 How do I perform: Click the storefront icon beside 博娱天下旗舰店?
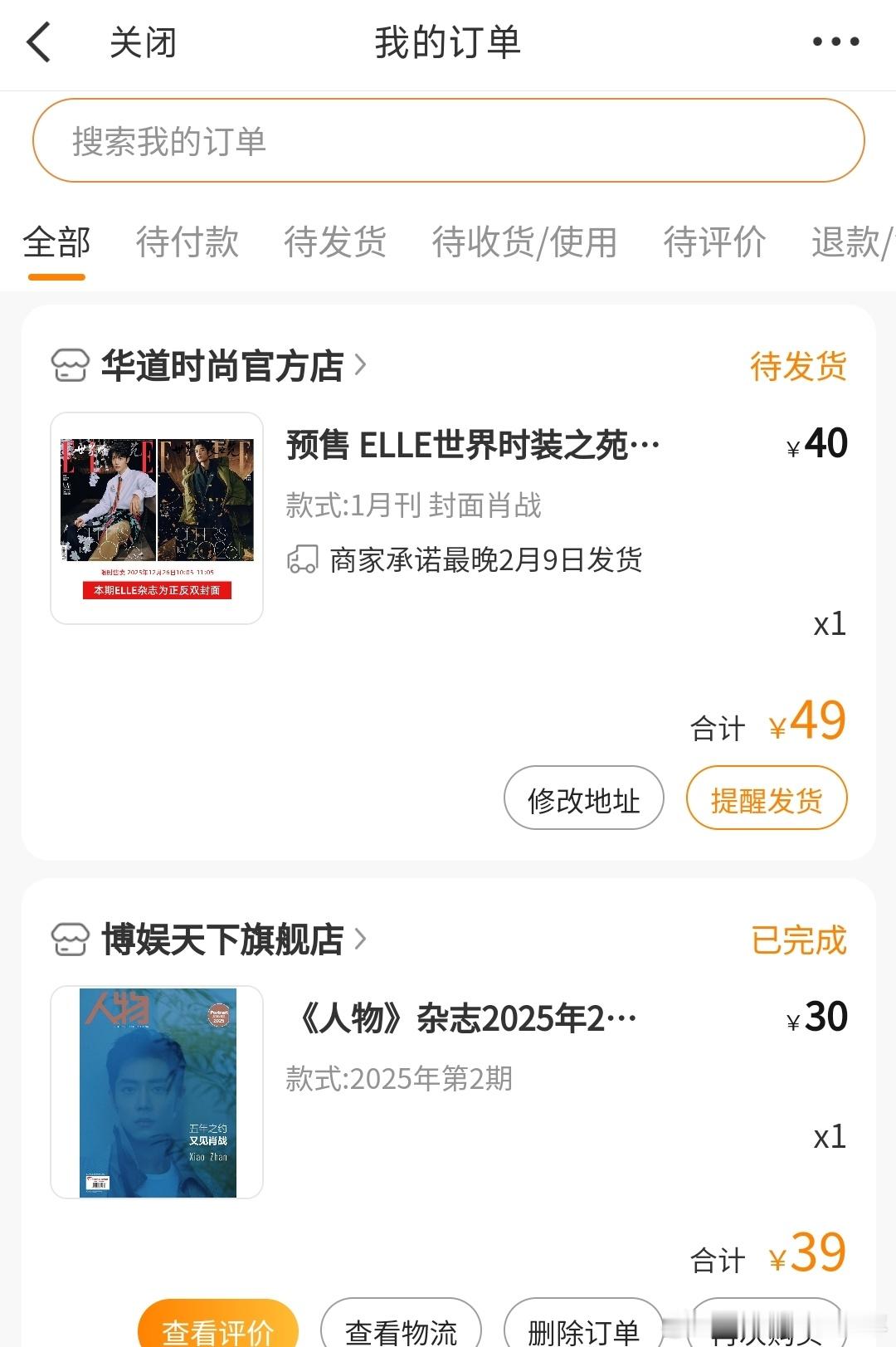pyautogui.click(x=71, y=939)
